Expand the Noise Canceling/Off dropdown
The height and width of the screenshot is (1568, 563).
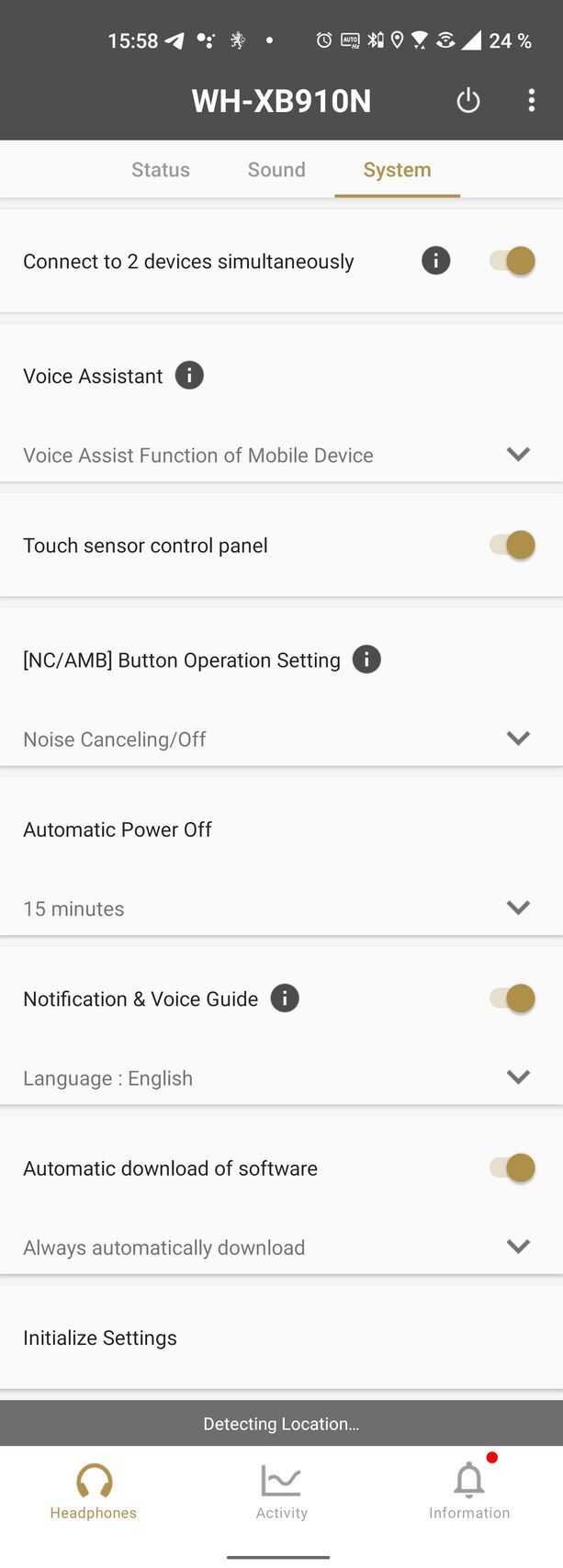[x=518, y=739]
